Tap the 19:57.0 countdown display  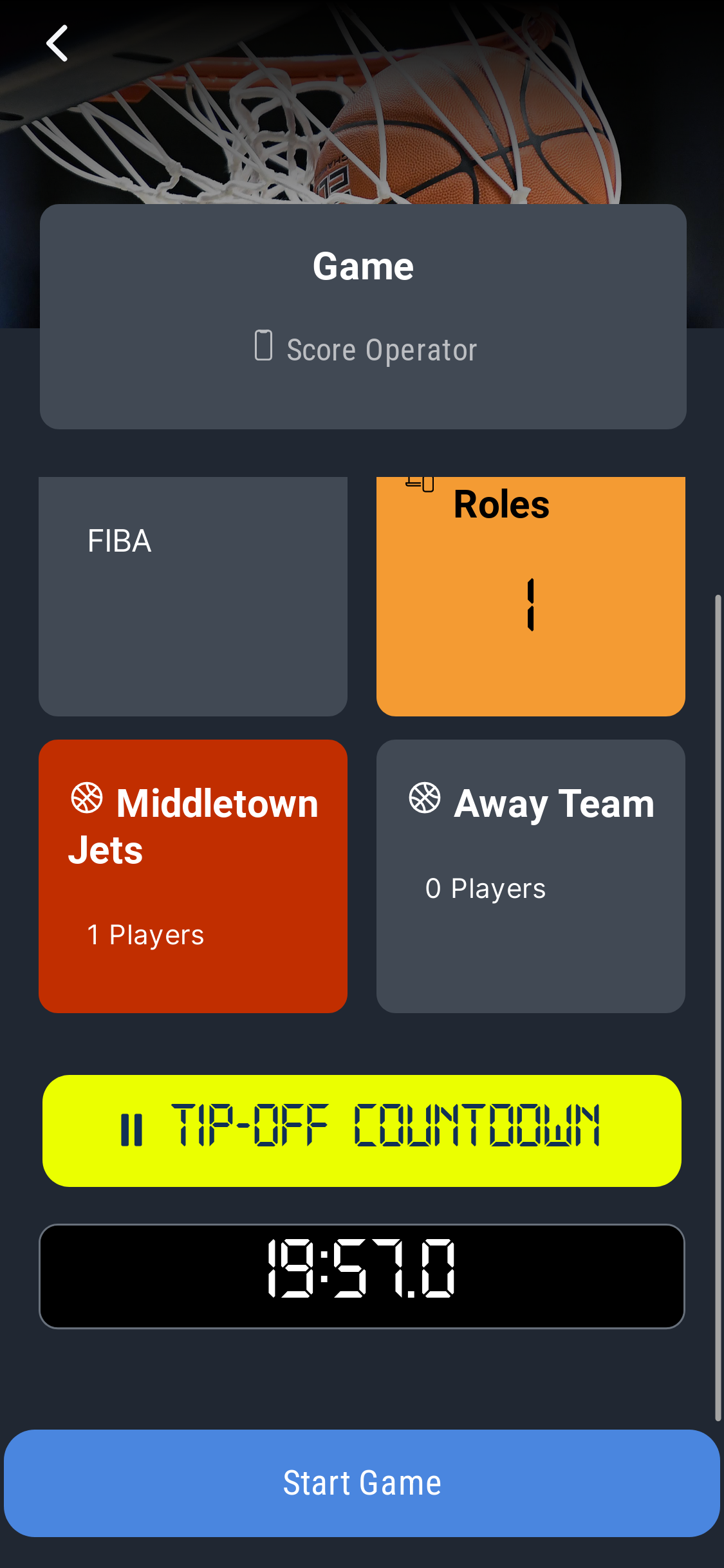coord(362,1276)
